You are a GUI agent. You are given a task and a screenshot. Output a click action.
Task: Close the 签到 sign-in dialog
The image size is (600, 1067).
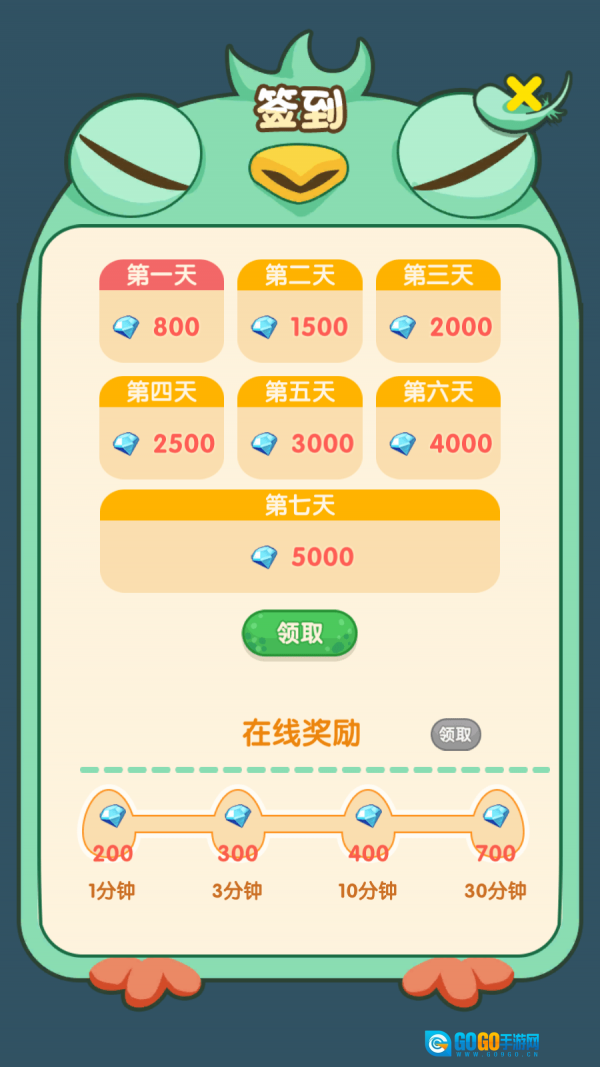pyautogui.click(x=523, y=94)
